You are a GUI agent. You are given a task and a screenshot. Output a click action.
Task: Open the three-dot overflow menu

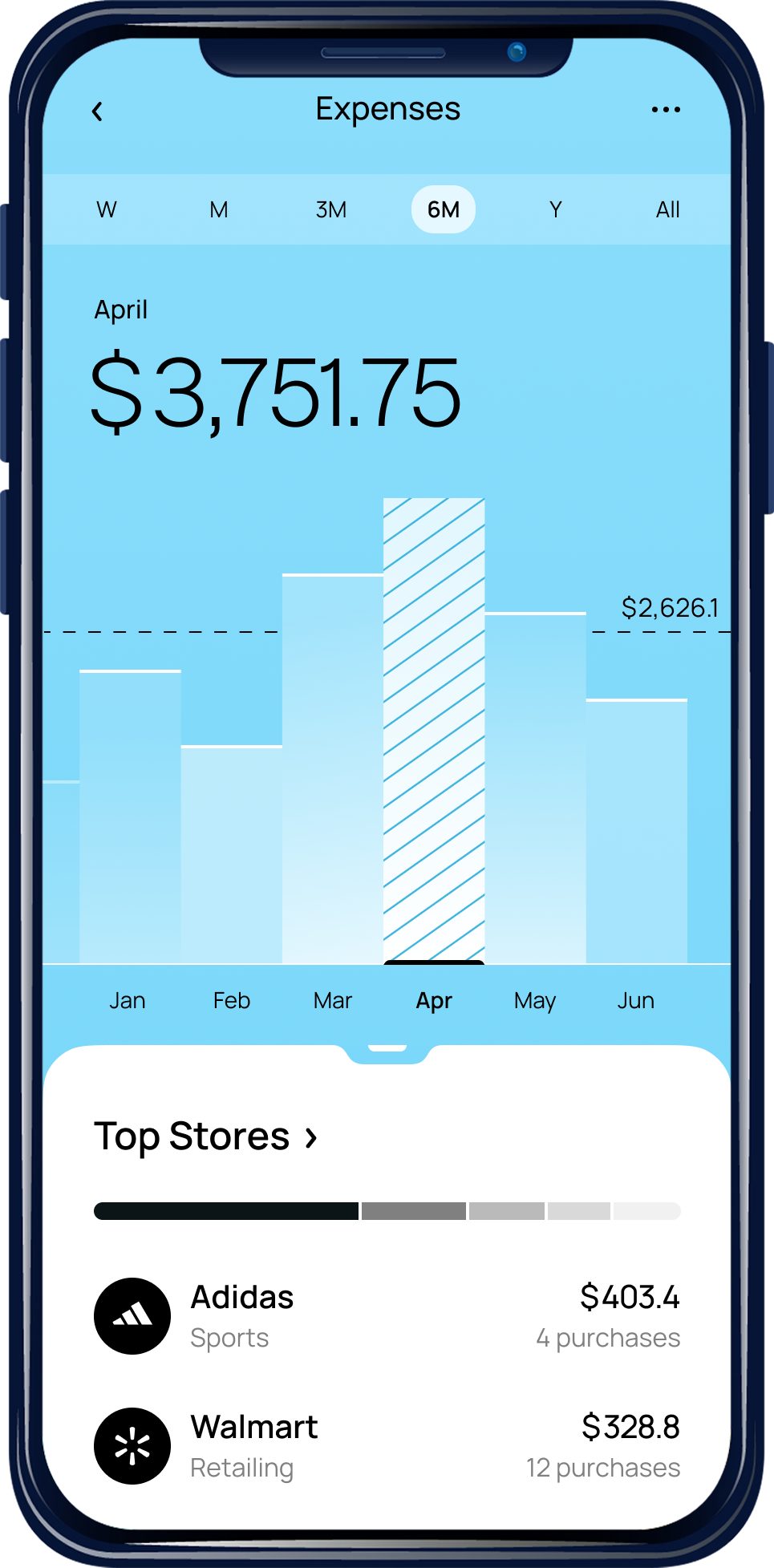[666, 110]
